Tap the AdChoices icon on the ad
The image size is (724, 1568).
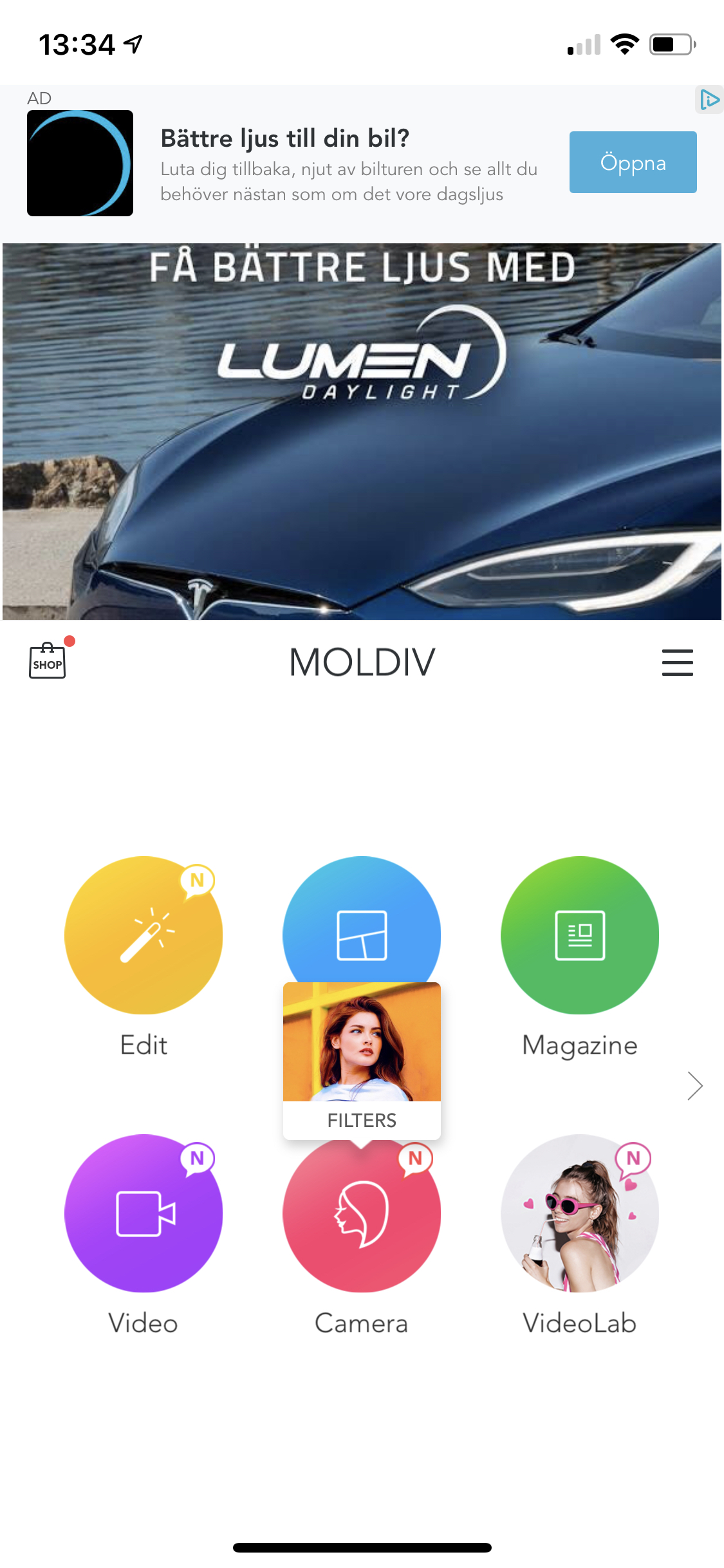pos(709,100)
